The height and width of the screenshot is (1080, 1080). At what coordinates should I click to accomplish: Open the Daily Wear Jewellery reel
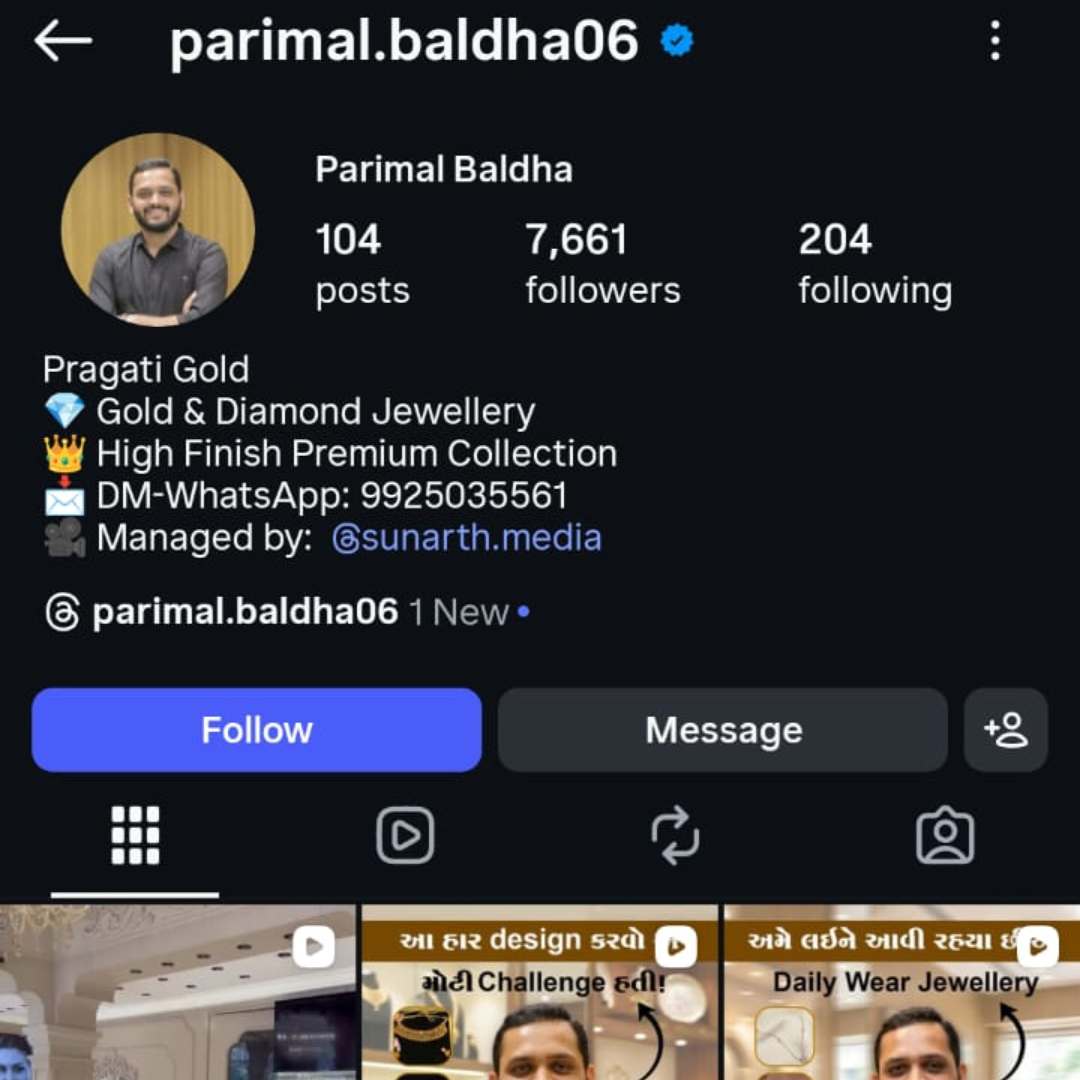pyautogui.click(x=902, y=992)
